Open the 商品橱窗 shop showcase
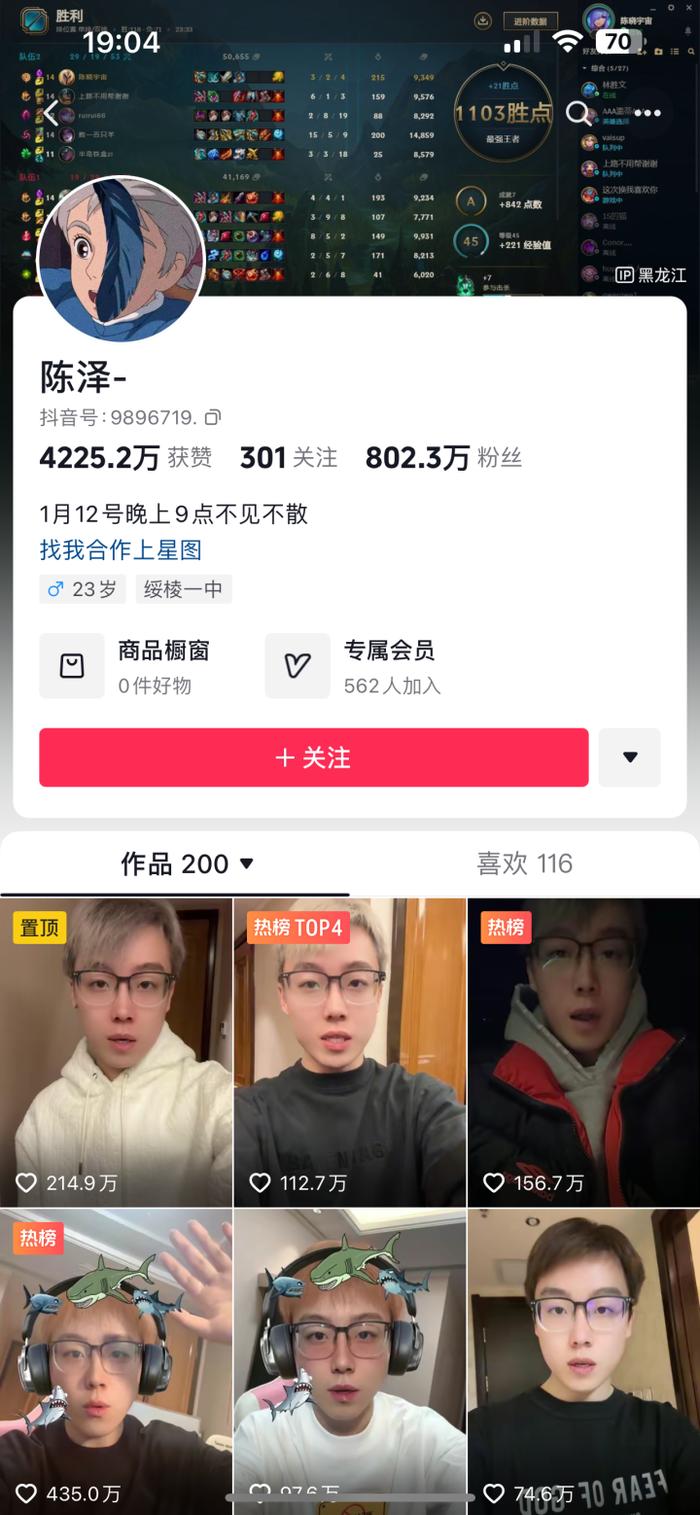The image size is (700, 1515). pyautogui.click(x=125, y=666)
